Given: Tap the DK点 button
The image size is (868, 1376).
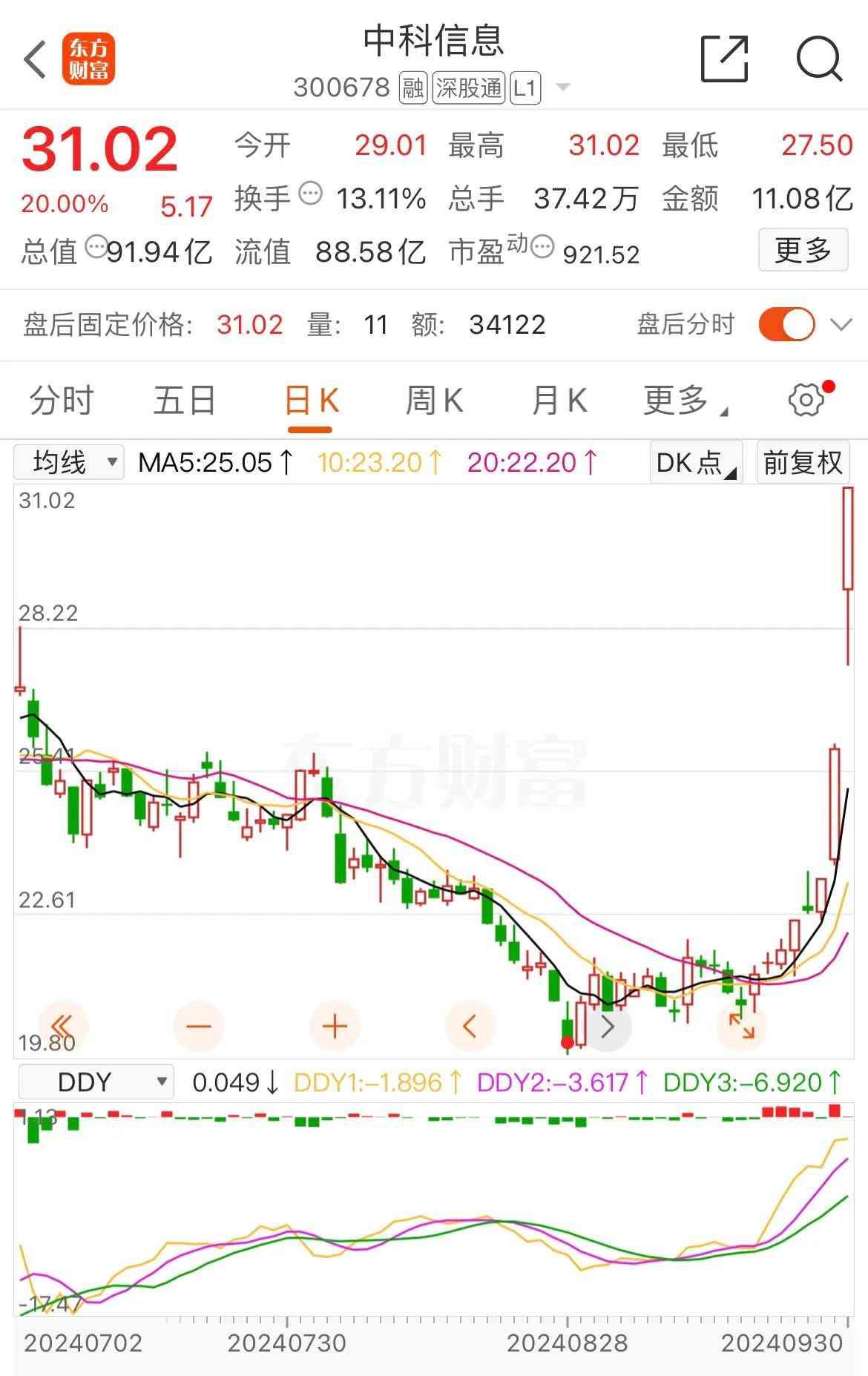Looking at the screenshot, I should point(696,462).
